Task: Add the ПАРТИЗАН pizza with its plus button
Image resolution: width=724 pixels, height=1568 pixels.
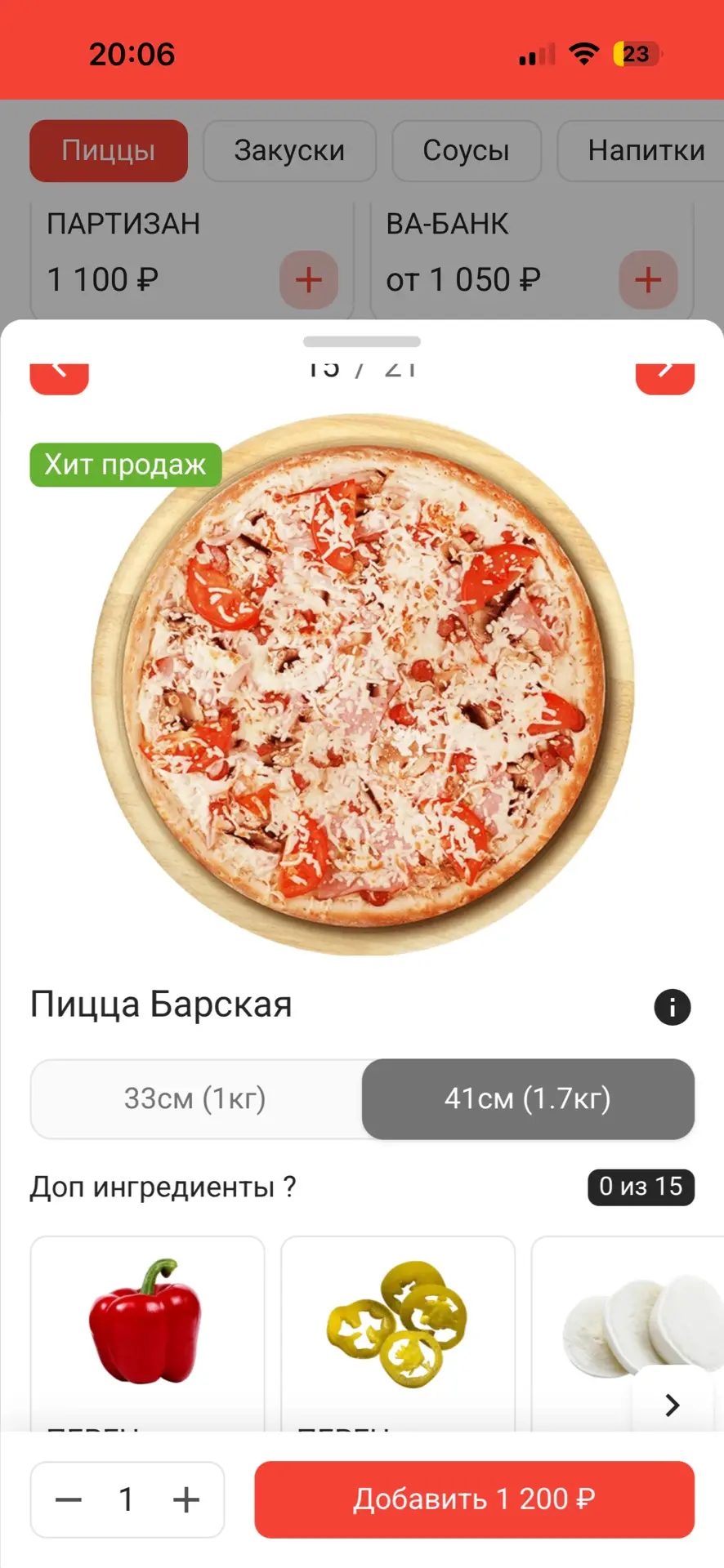Action: 309,280
